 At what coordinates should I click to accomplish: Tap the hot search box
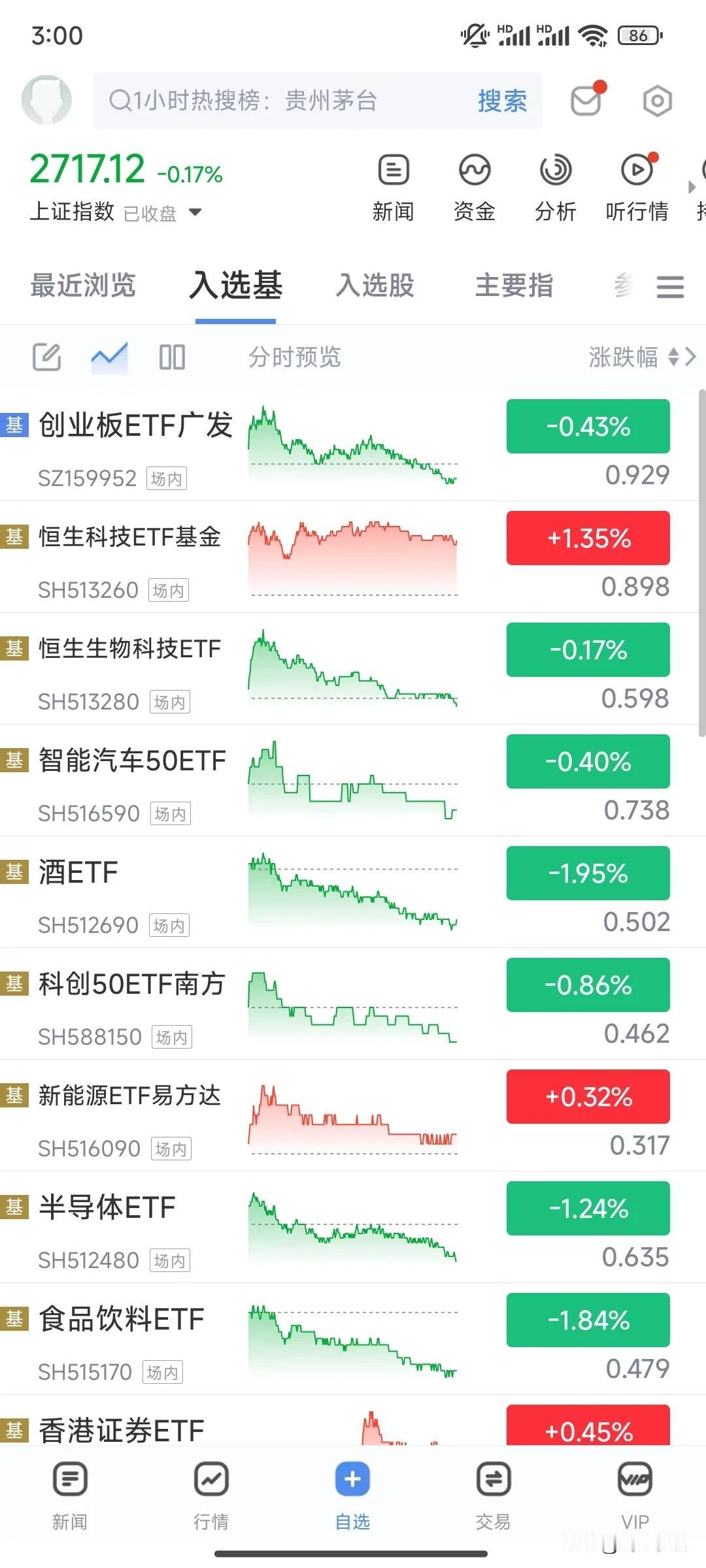coord(281,101)
